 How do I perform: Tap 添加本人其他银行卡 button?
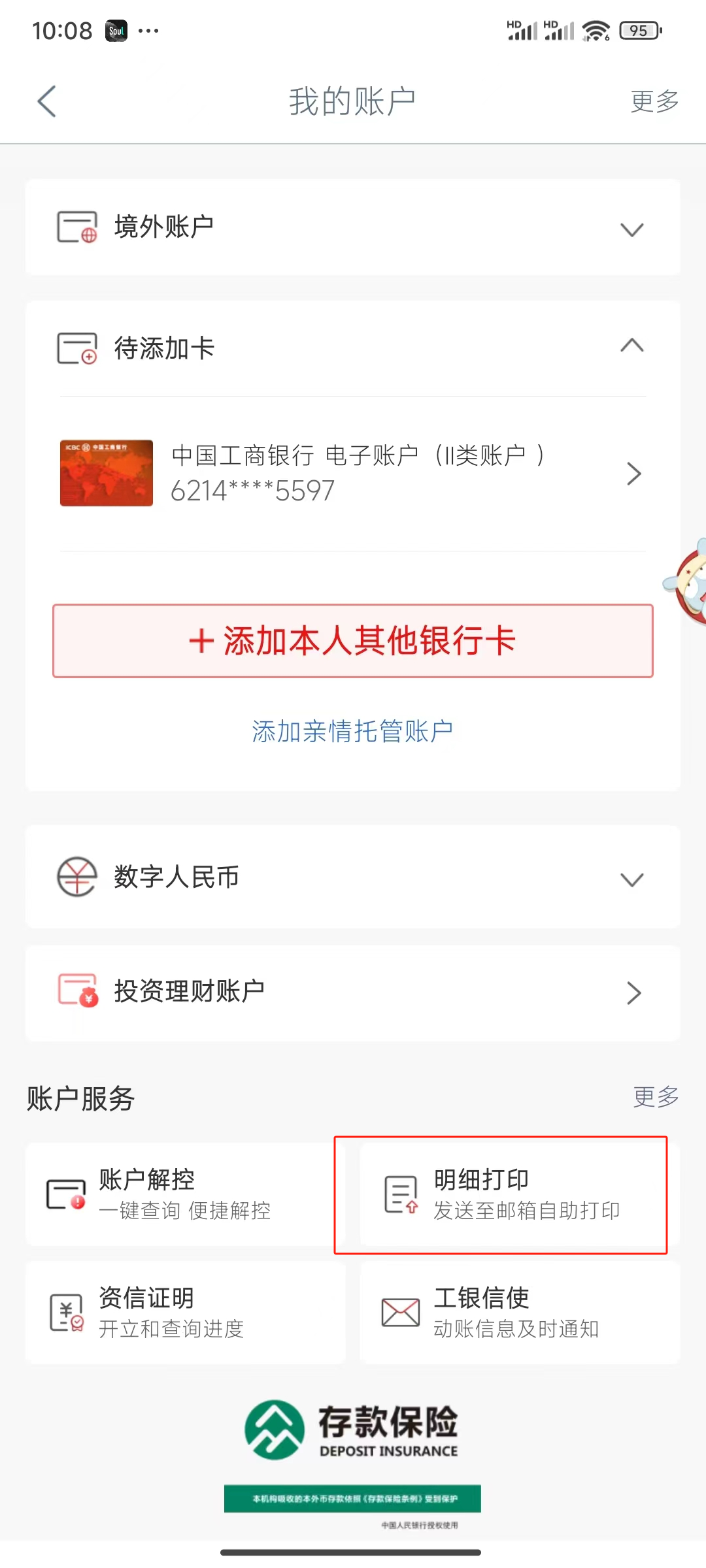pos(353,640)
